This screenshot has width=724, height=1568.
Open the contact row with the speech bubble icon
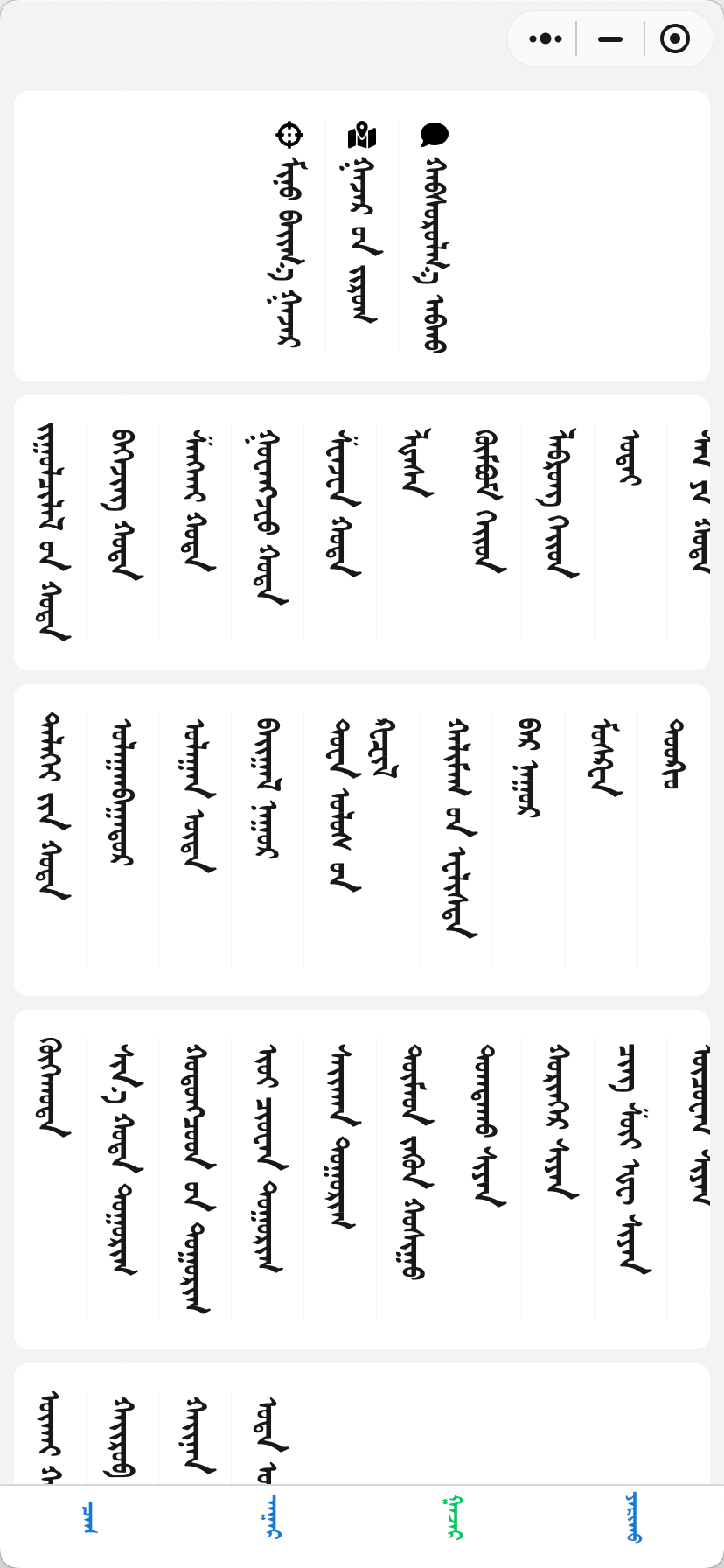click(x=435, y=236)
